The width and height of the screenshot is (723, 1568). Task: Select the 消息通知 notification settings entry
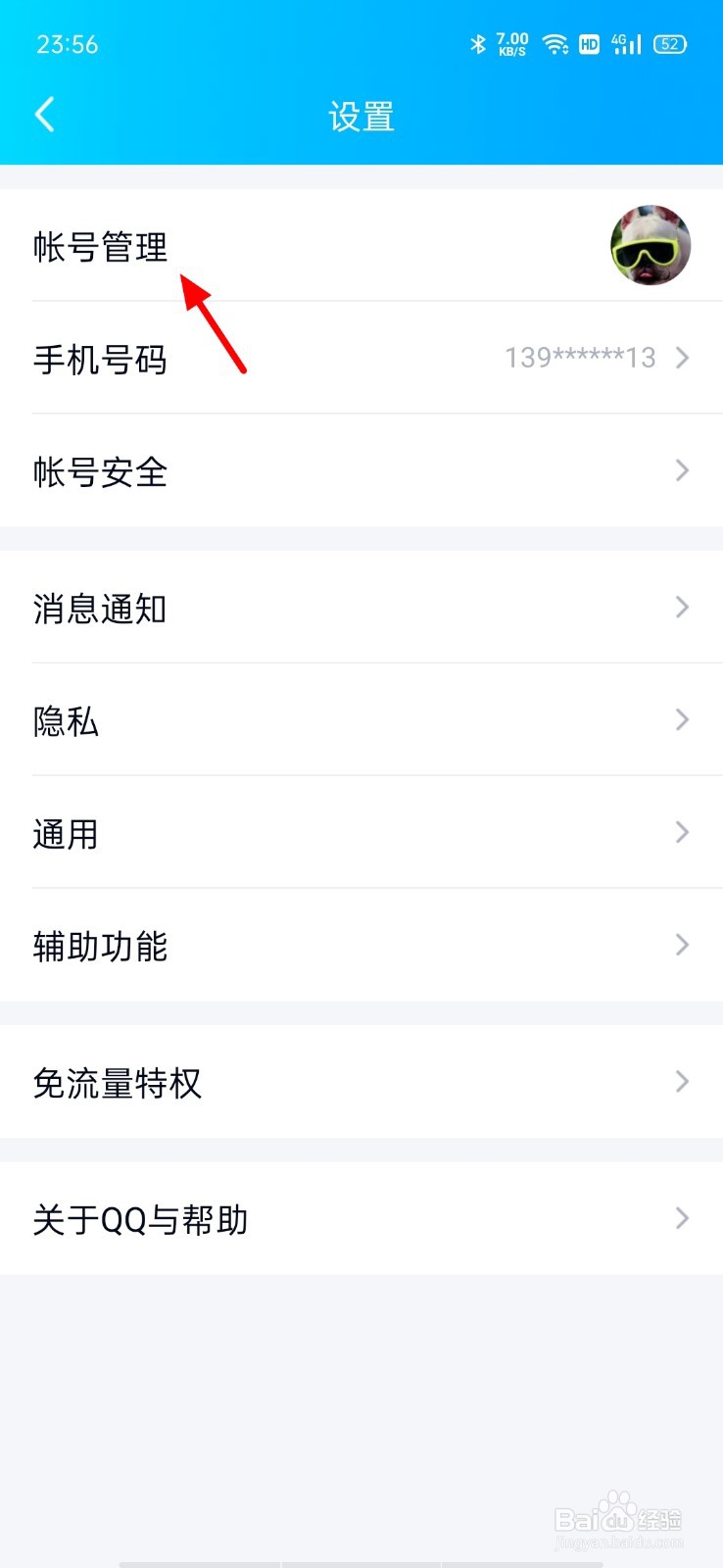pos(99,609)
